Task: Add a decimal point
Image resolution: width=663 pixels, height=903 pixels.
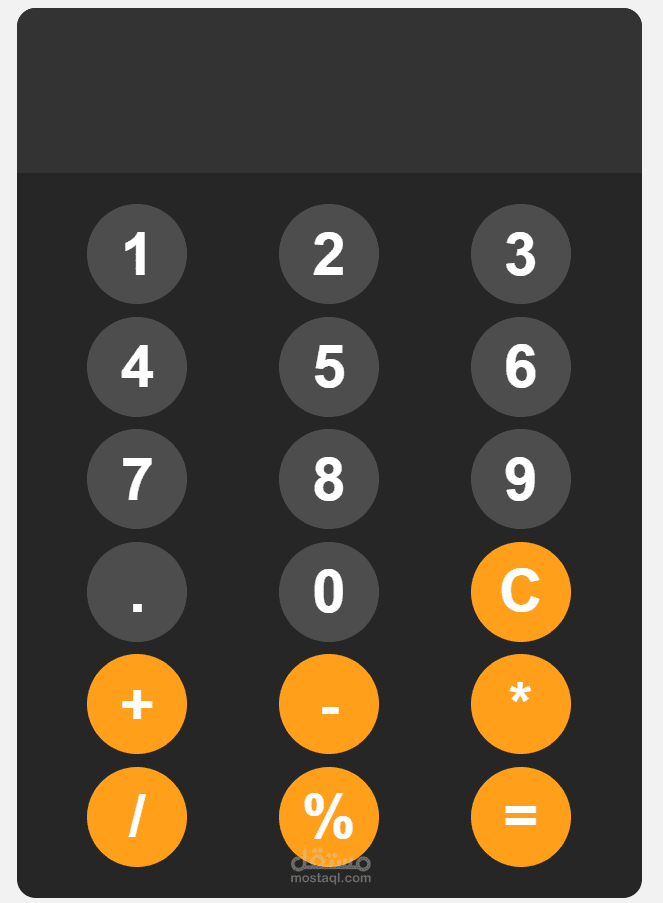Action: tap(137, 592)
